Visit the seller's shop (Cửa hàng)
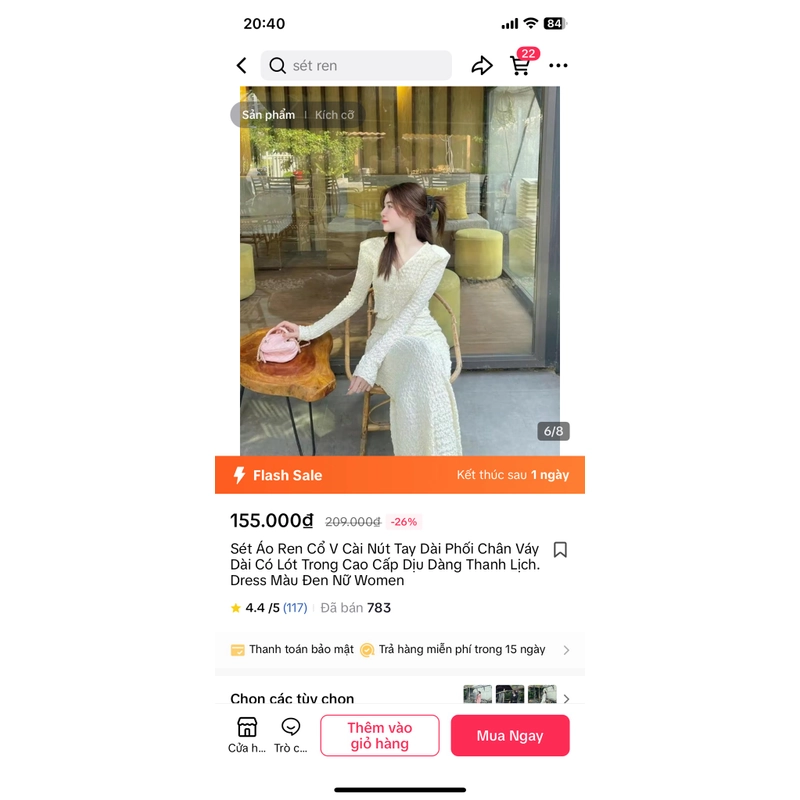This screenshot has height=800, width=800. point(247,735)
